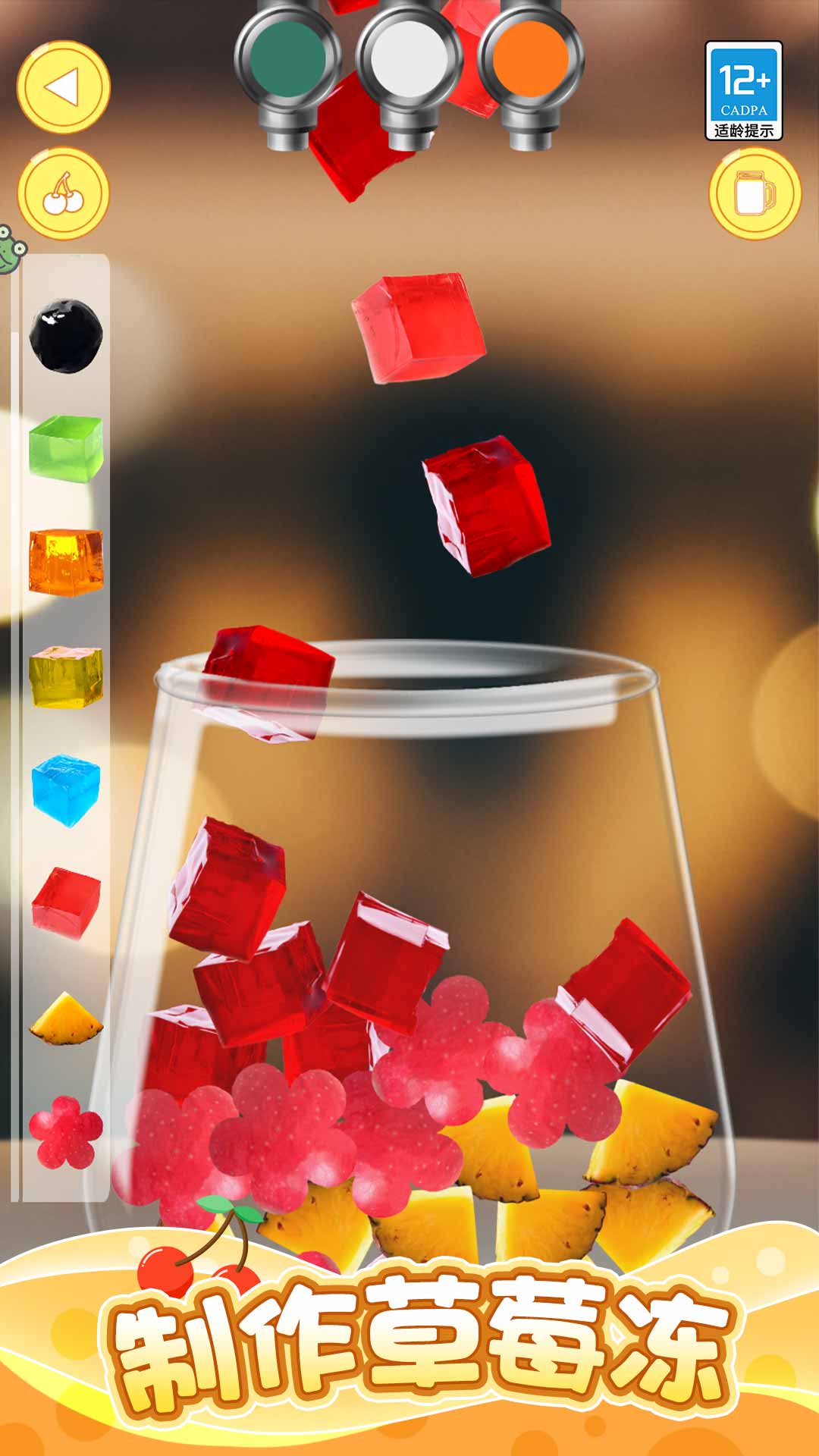The image size is (819, 1456).
Task: Select the yellow jelly cube
Action: (x=65, y=676)
